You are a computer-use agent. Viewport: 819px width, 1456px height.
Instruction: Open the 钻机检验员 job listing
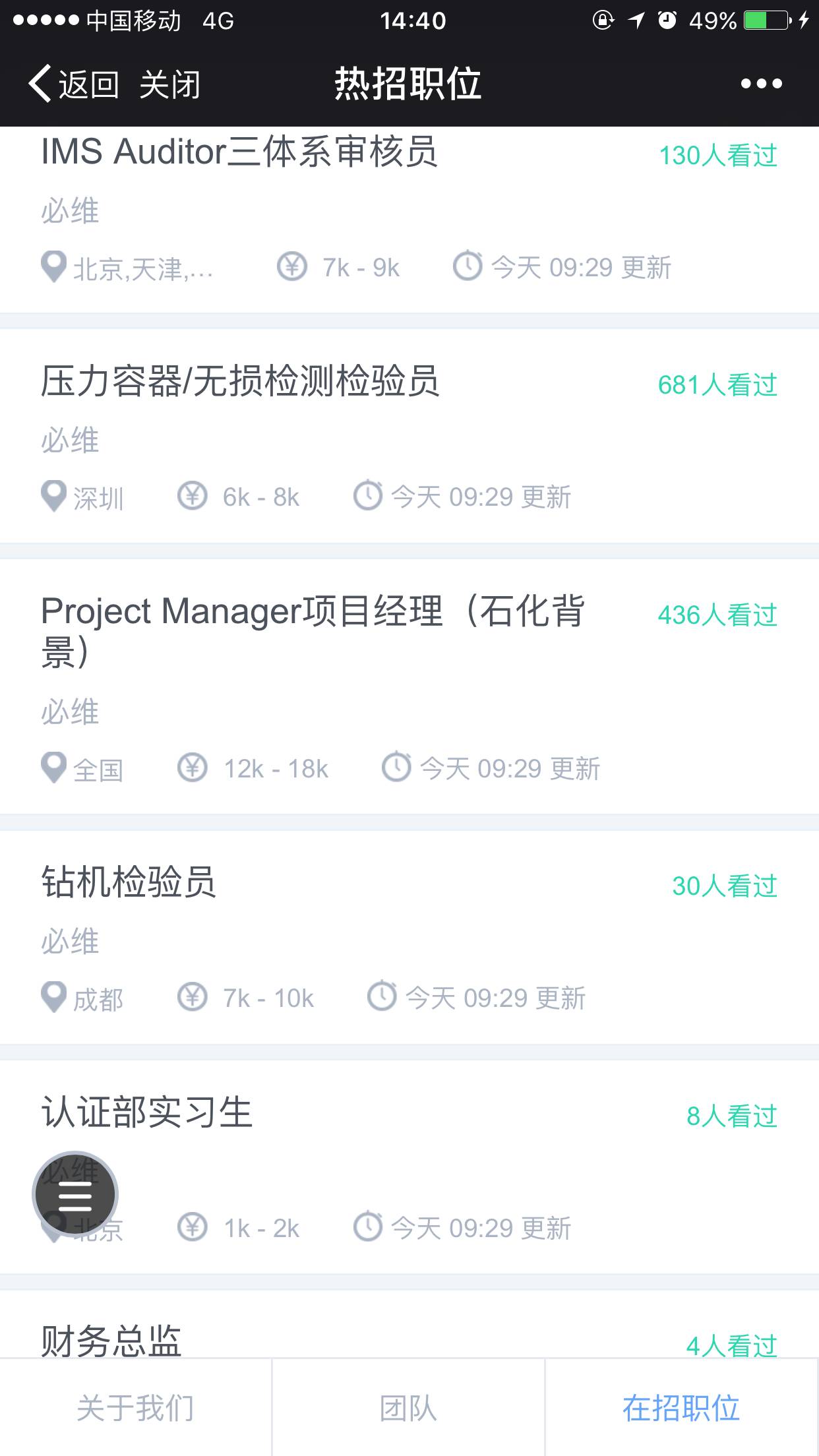coord(409,937)
